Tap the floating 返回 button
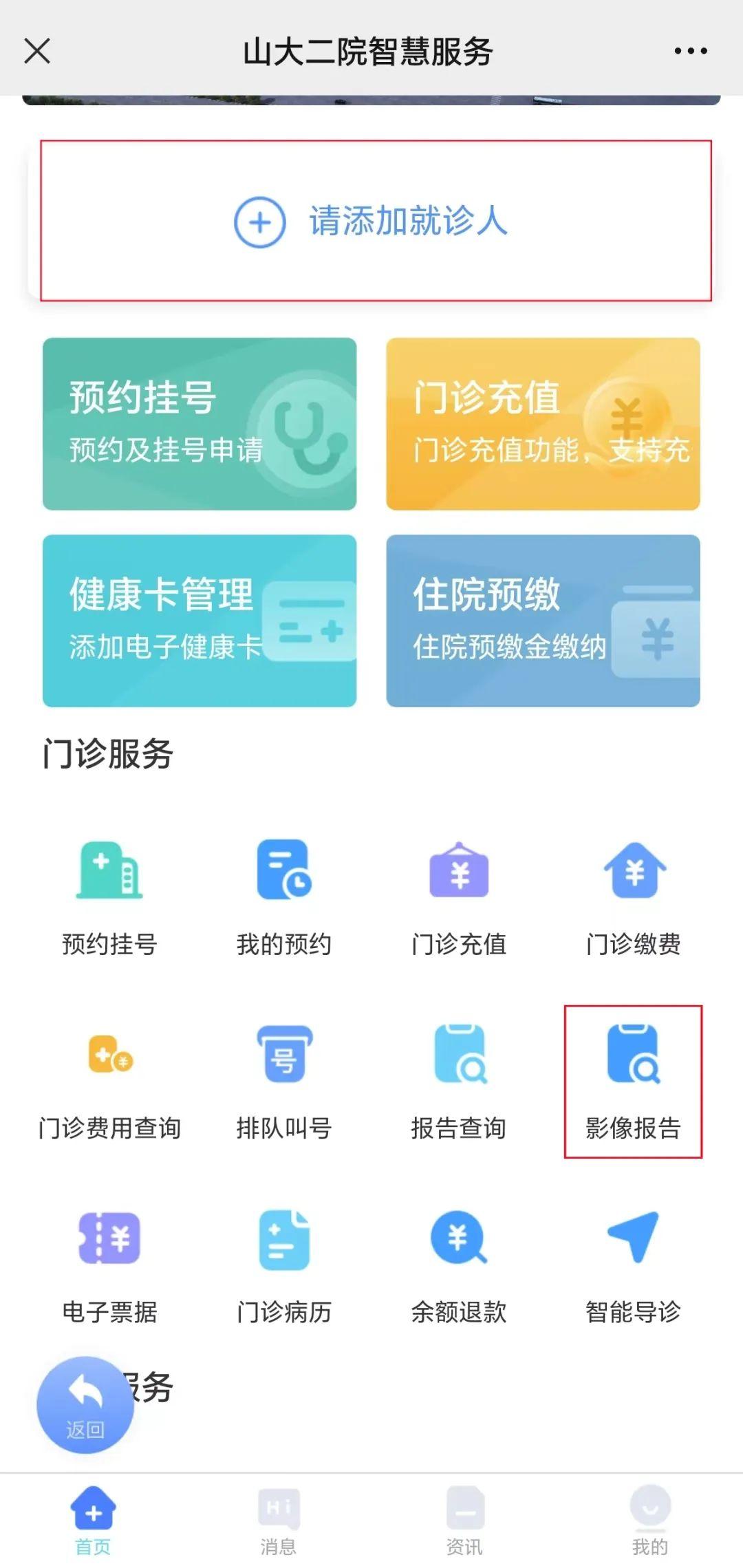 tap(85, 1405)
